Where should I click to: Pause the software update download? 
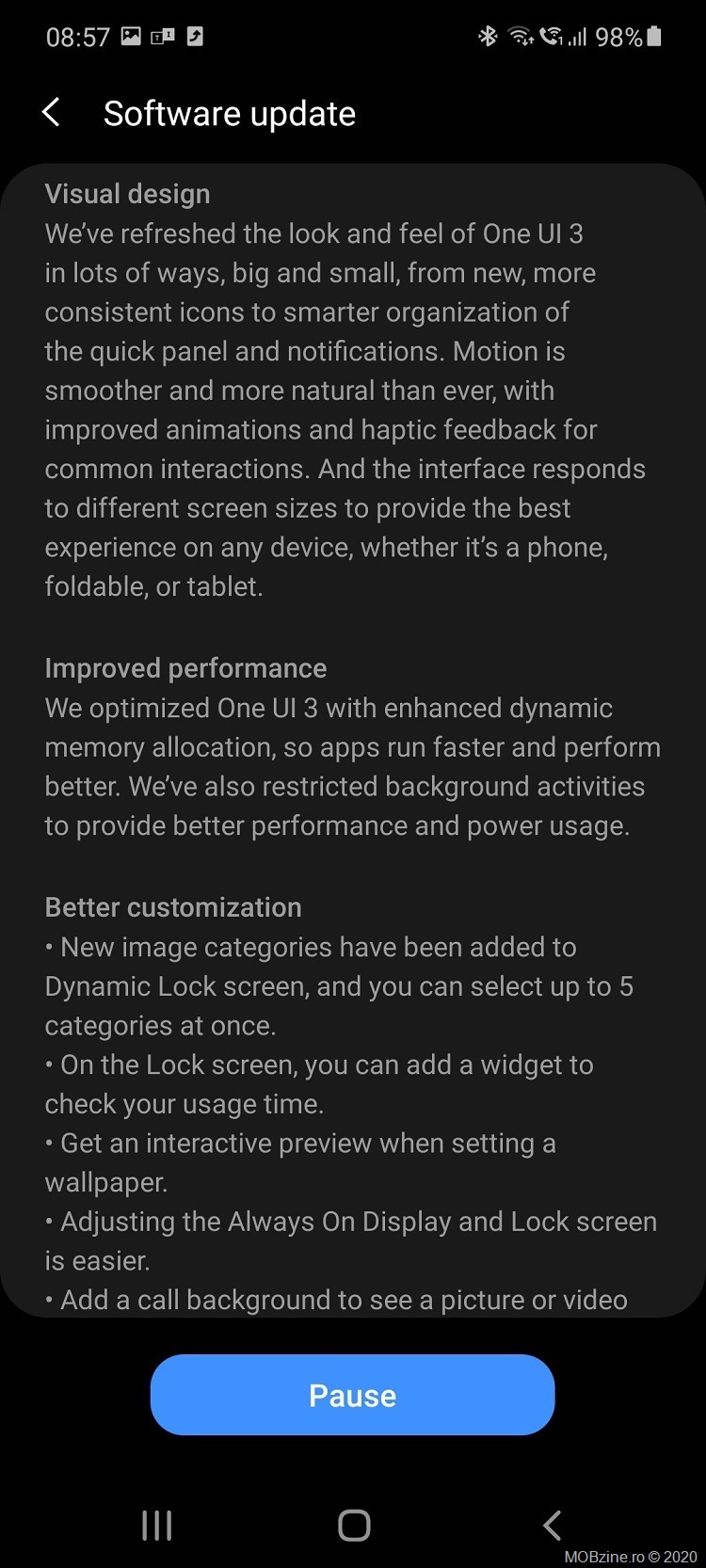[x=352, y=1395]
